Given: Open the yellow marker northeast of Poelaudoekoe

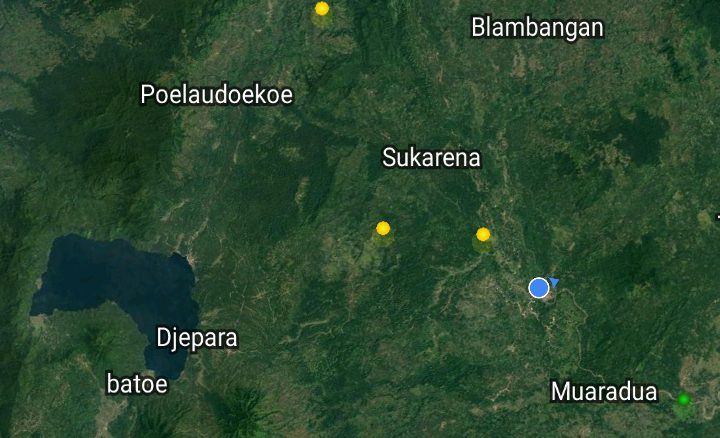Looking at the screenshot, I should (x=322, y=9).
